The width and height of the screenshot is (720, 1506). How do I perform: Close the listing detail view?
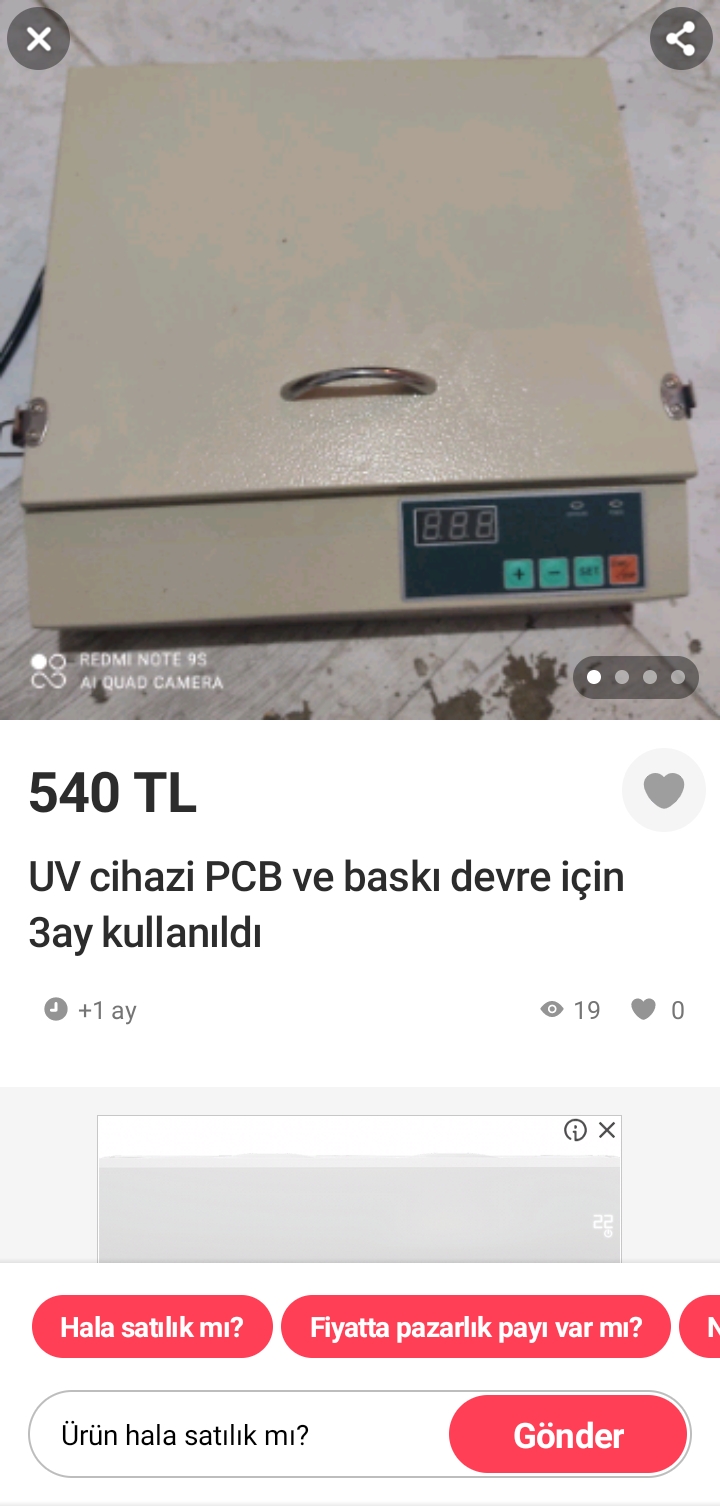pyautogui.click(x=38, y=39)
